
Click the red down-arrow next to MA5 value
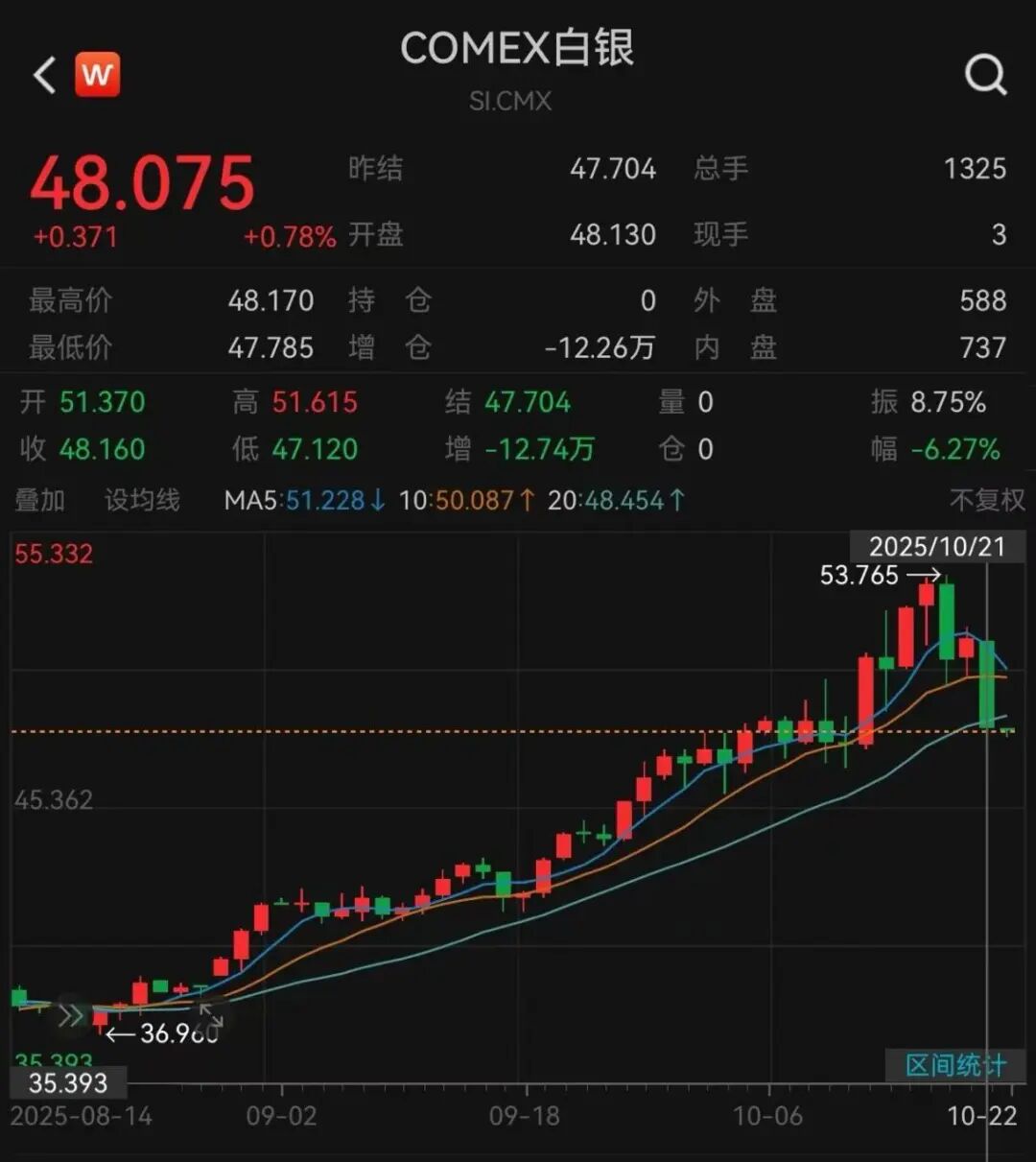377,501
